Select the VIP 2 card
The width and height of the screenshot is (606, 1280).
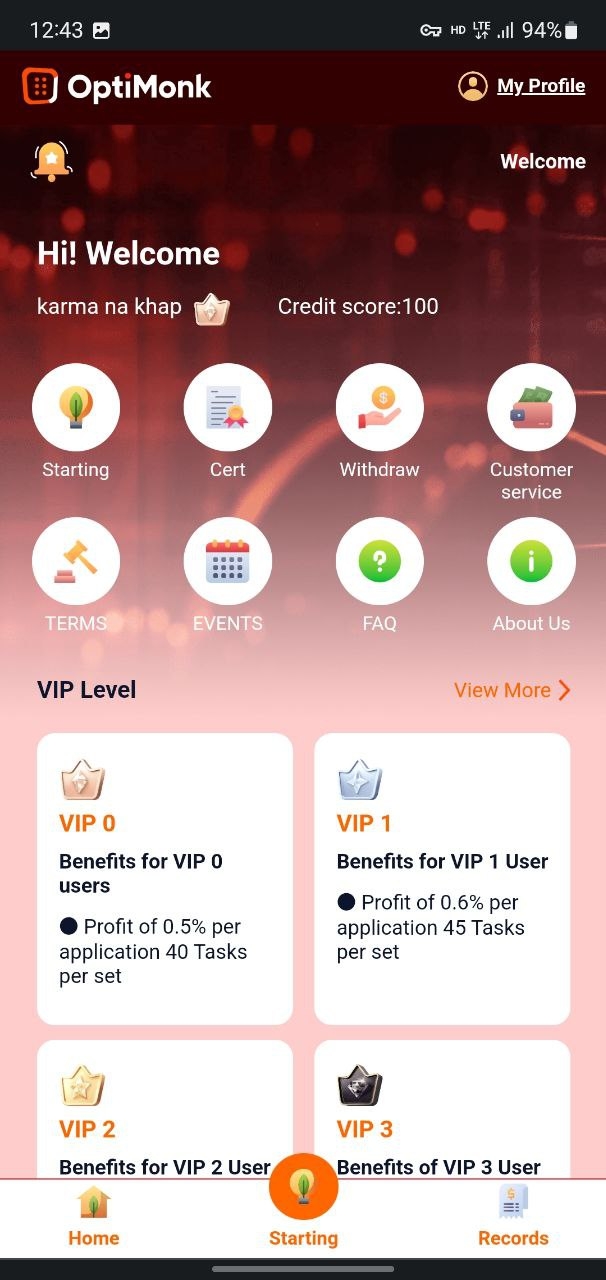[x=165, y=1110]
